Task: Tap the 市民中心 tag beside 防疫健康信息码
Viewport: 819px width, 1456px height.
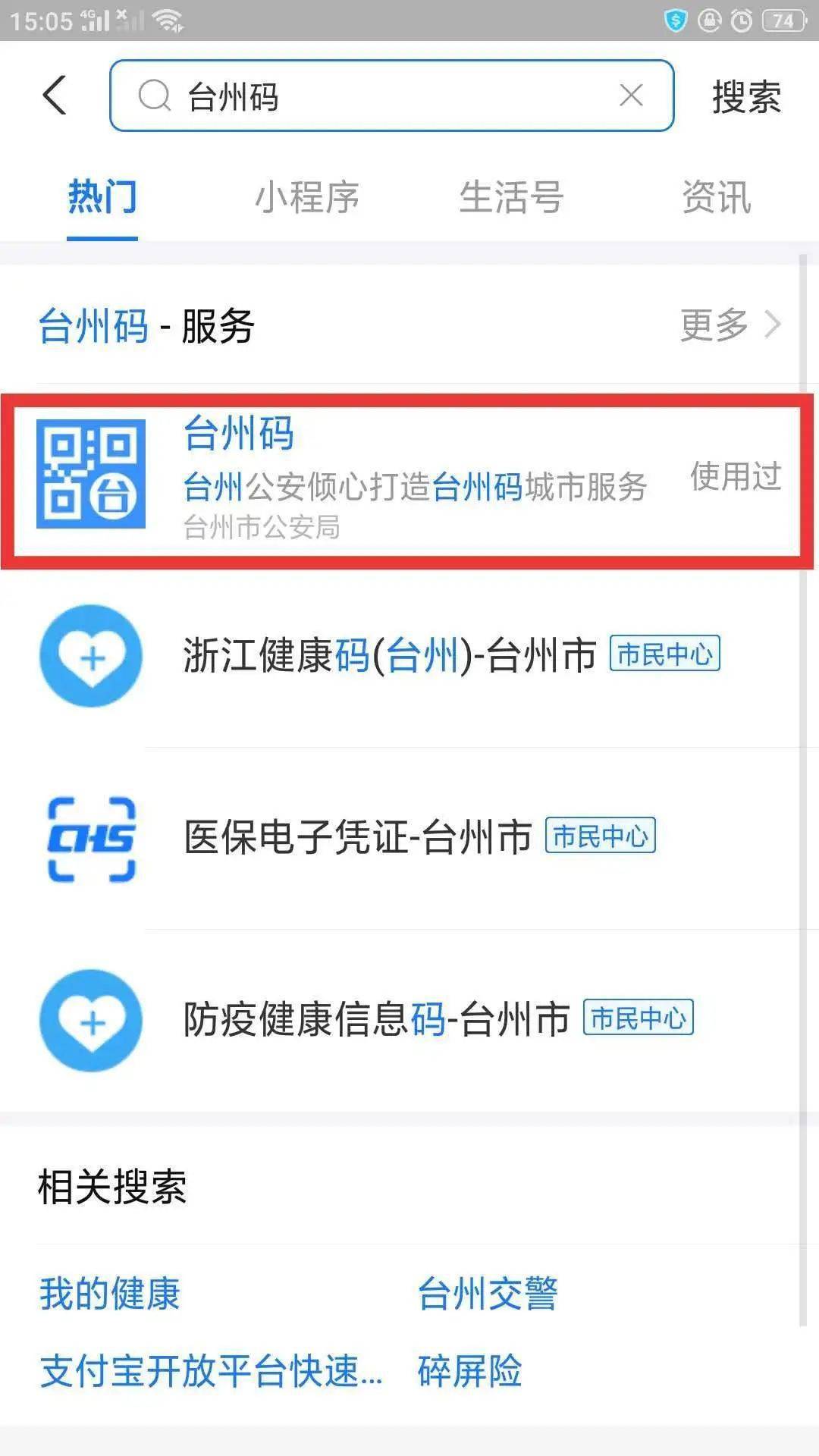Action: pos(639,1019)
